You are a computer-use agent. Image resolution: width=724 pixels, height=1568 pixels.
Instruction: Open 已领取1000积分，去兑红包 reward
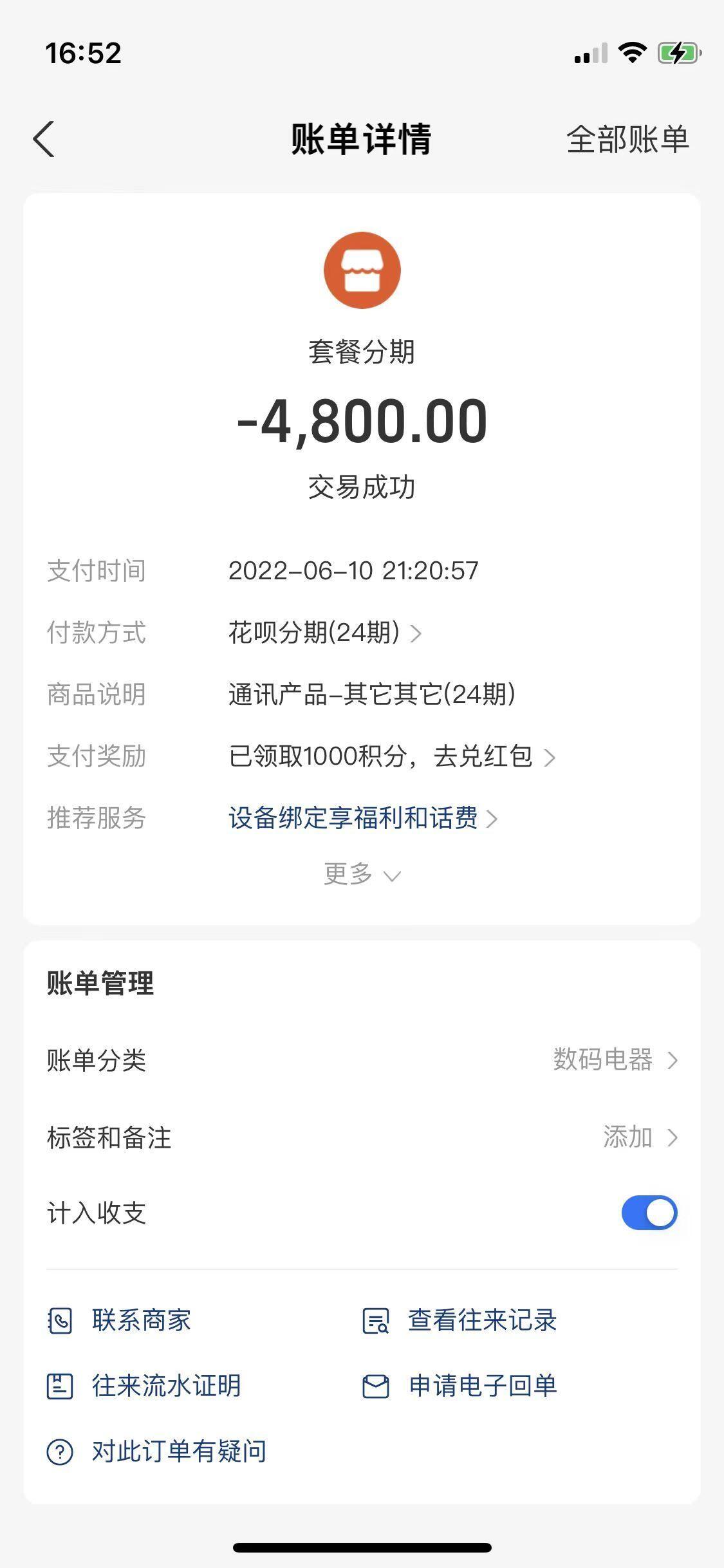tap(391, 756)
